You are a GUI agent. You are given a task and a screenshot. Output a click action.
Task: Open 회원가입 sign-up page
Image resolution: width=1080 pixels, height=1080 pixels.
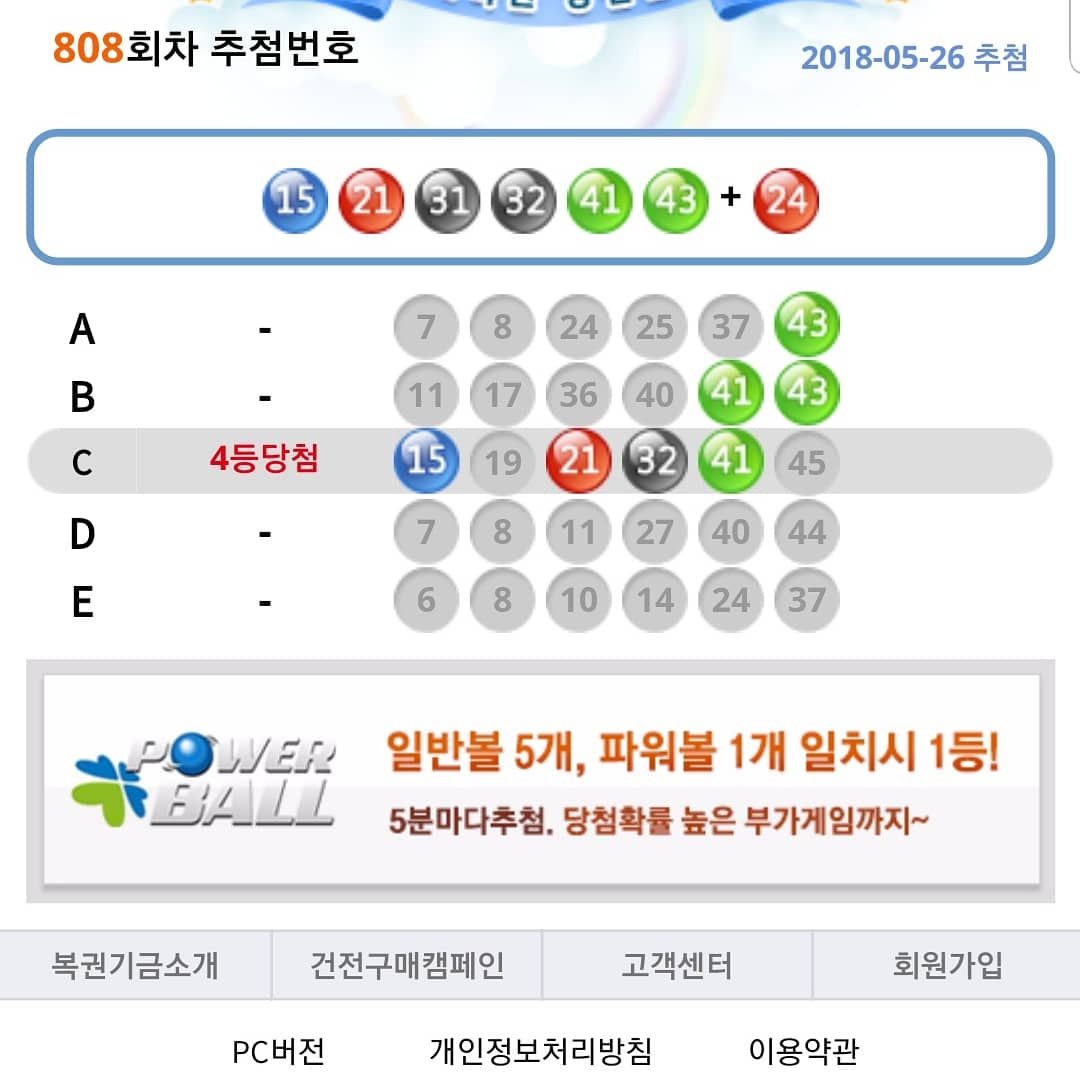(x=946, y=966)
